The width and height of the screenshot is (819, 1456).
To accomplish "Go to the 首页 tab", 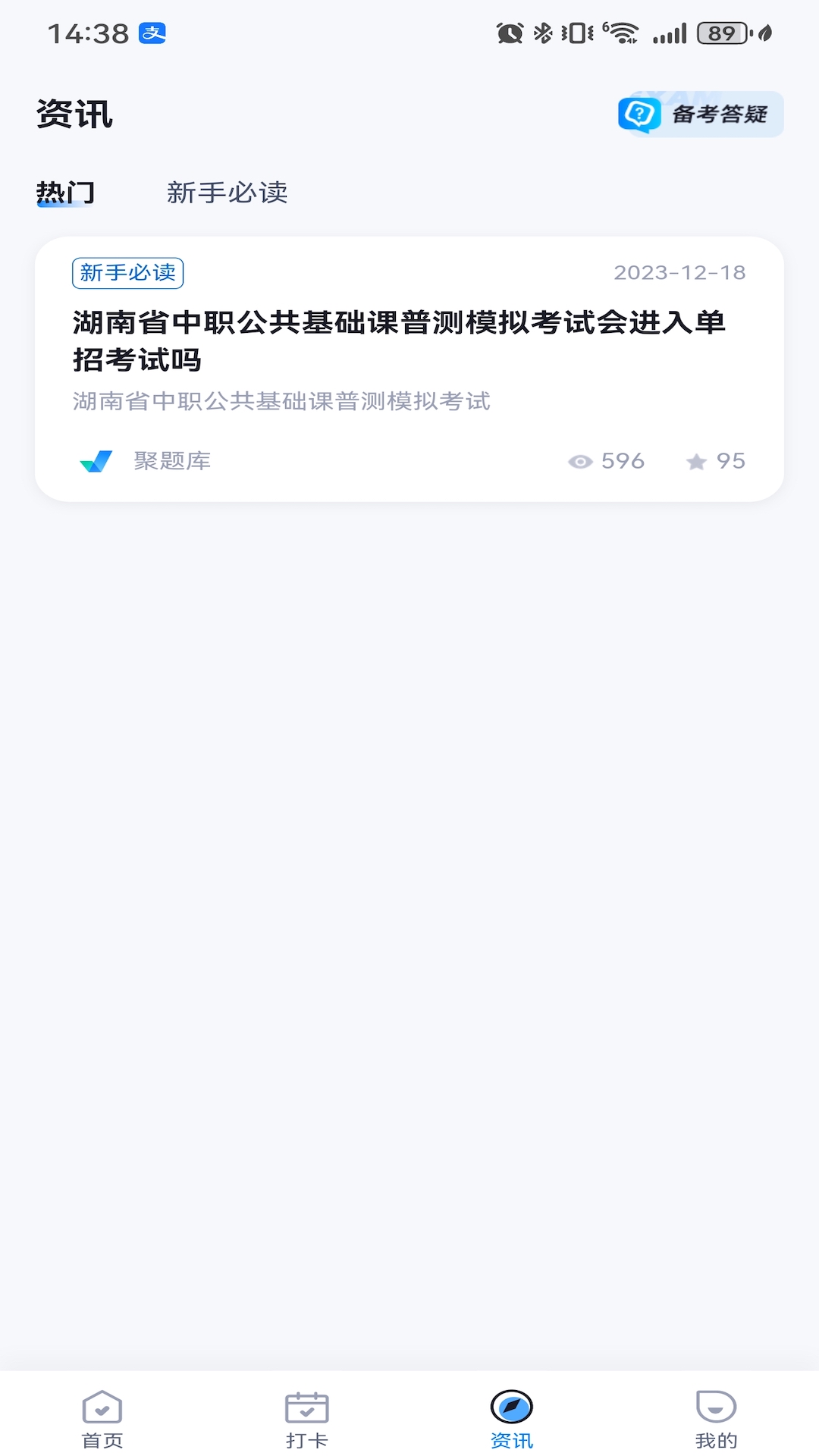I will [x=102, y=1418].
